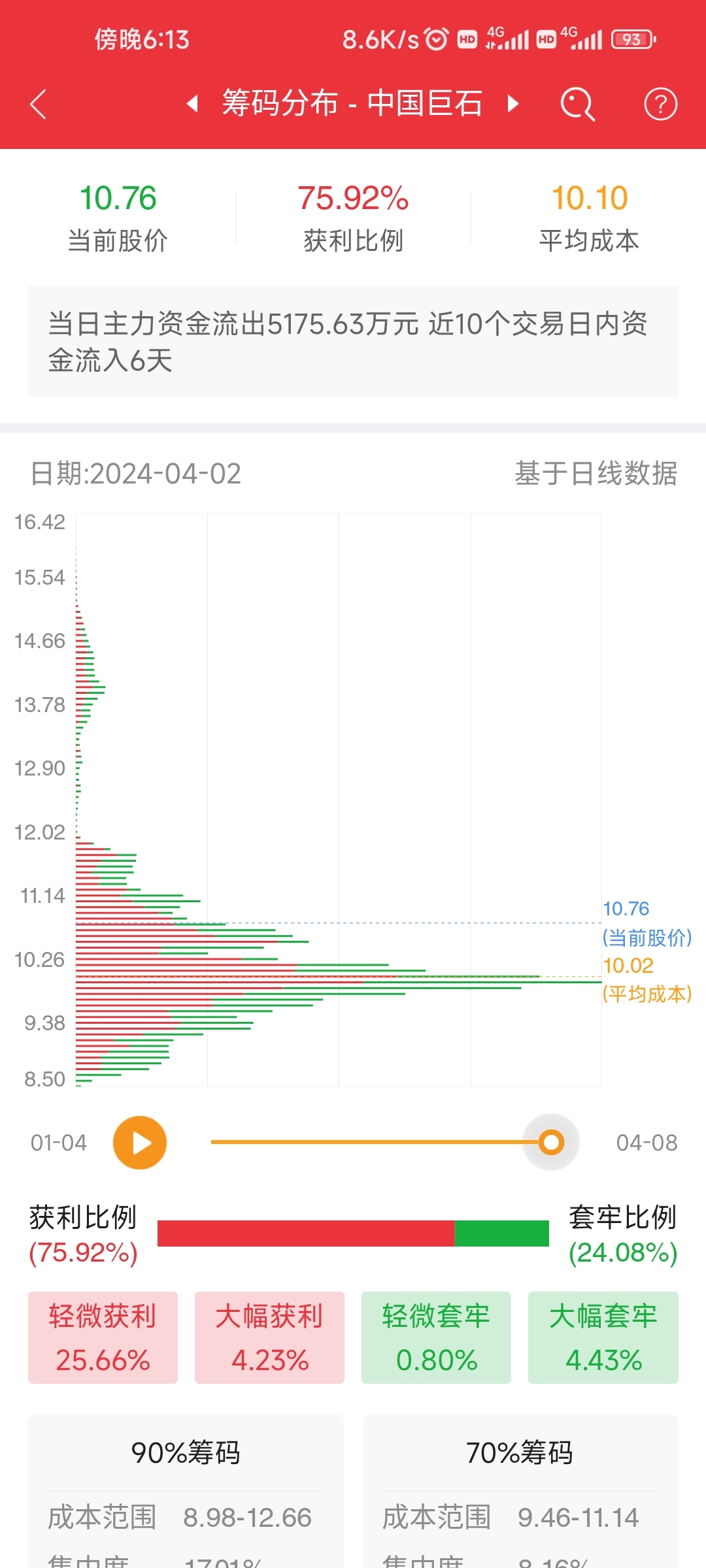706x1568 pixels.
Task: Click the back arrow to return
Action: pos(37,104)
